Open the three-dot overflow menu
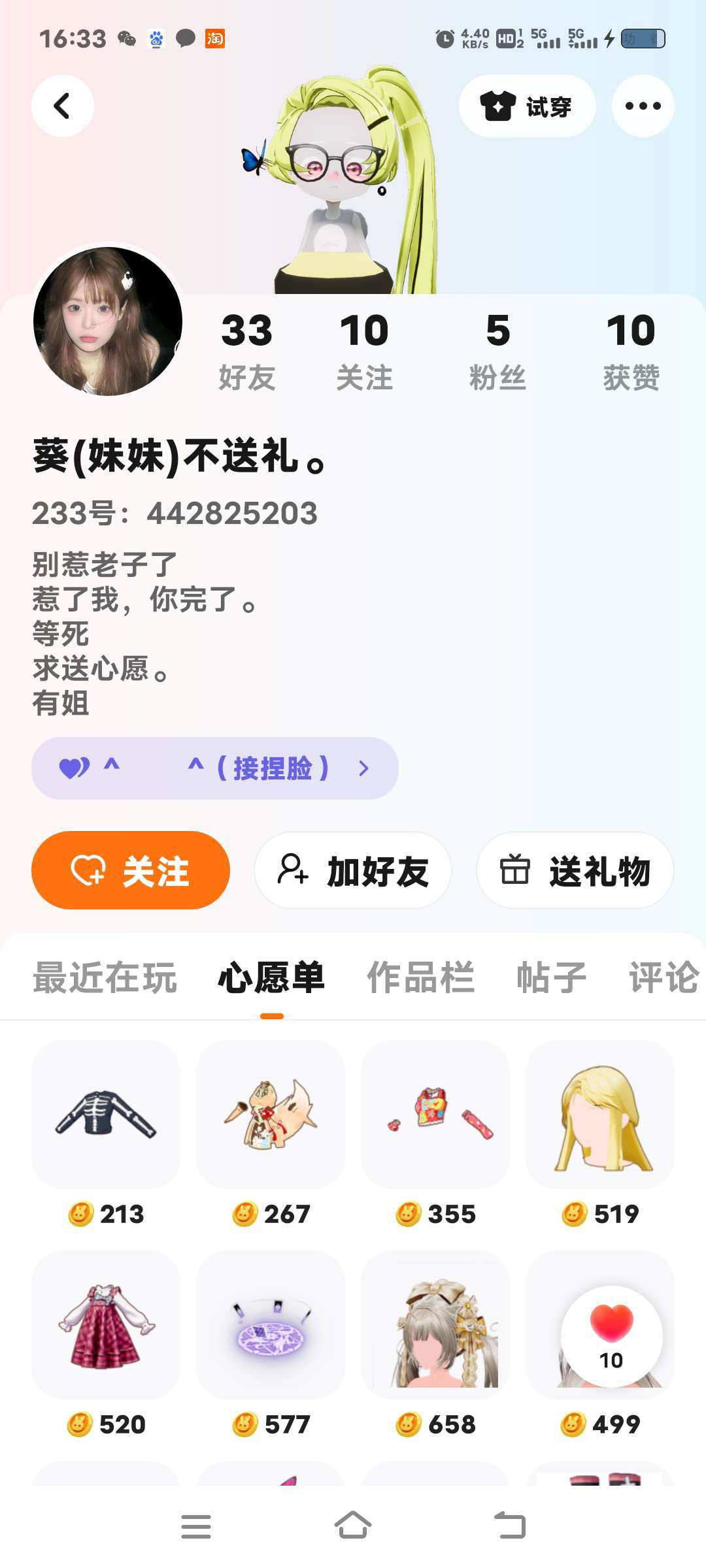 point(643,106)
